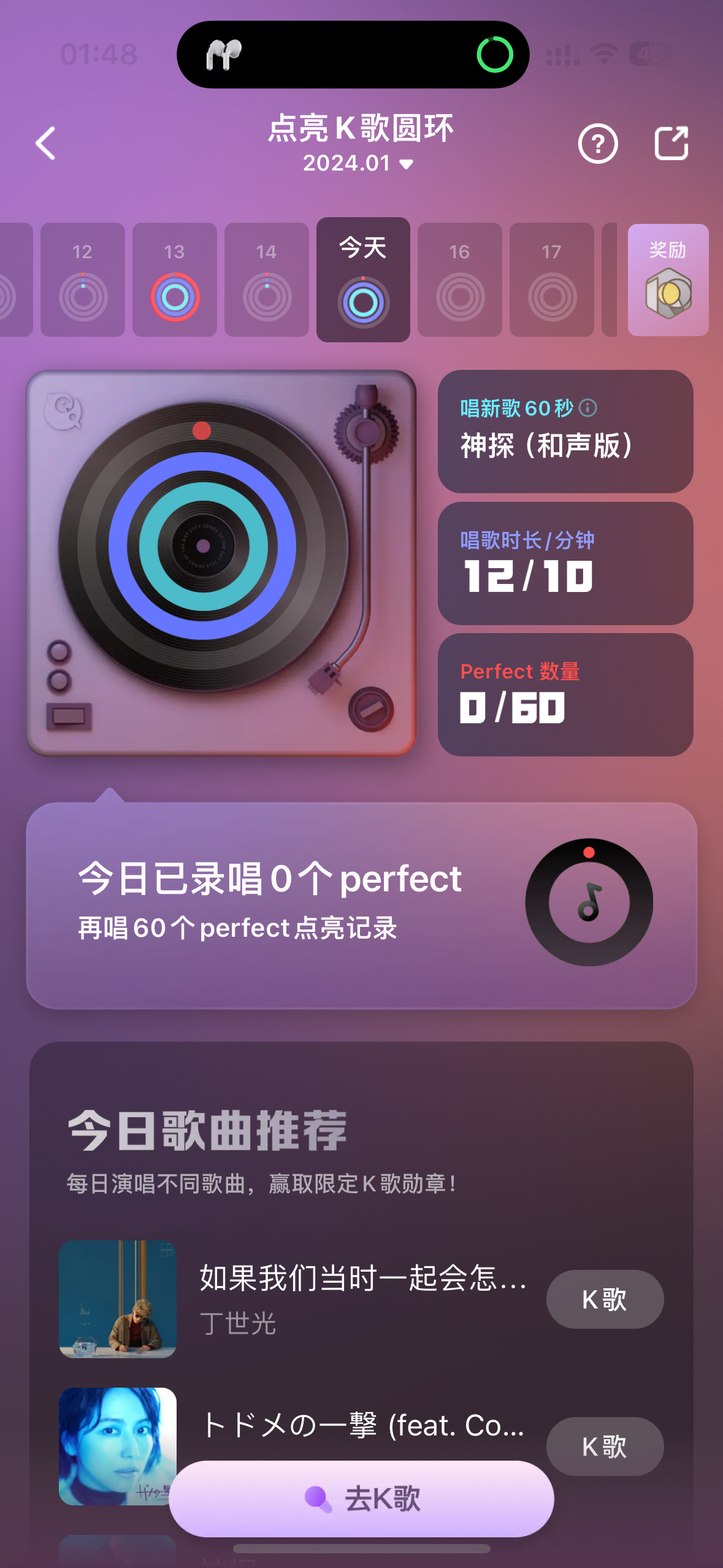Viewport: 723px width, 1568px height.
Task: Select day 12 in the date strip
Action: [x=83, y=280]
